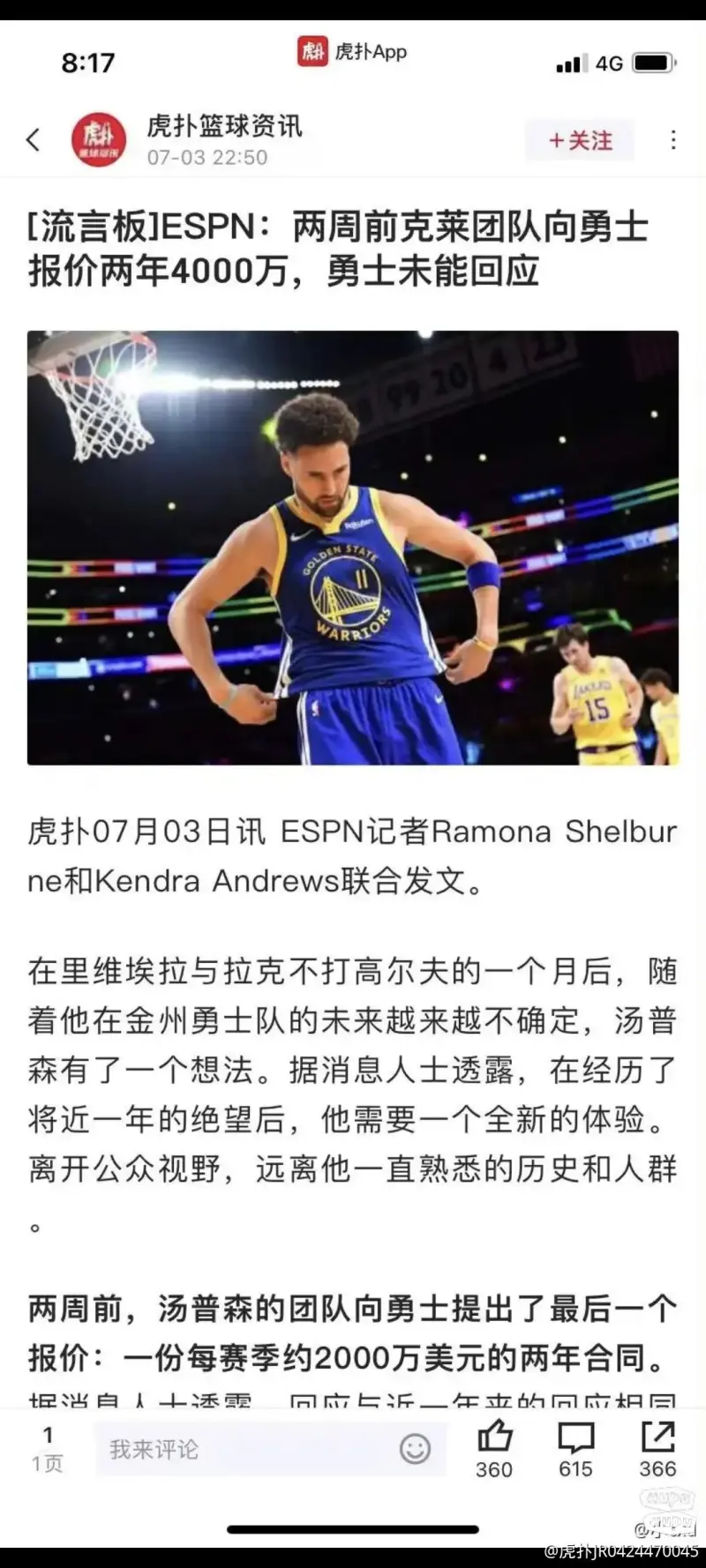
Task: View the 615 comments
Action: [575, 1437]
